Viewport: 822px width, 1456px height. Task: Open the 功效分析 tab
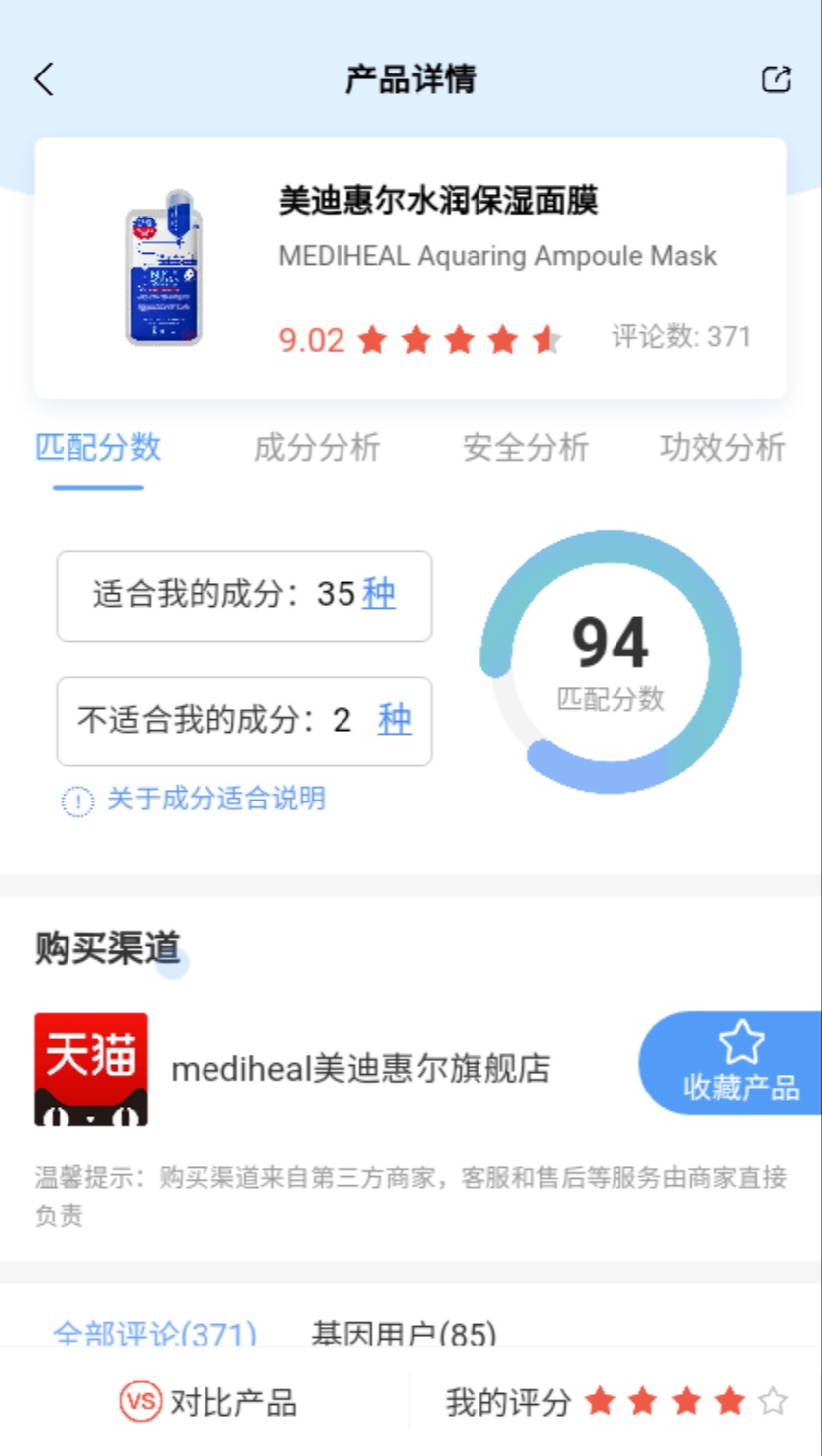coord(722,448)
